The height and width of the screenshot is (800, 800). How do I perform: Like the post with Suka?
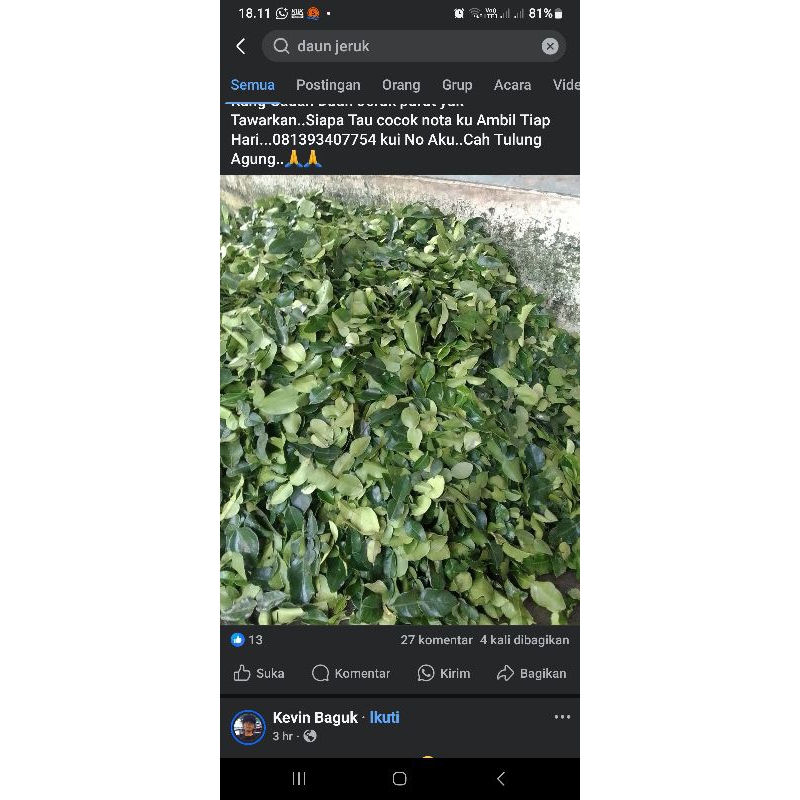[259, 673]
